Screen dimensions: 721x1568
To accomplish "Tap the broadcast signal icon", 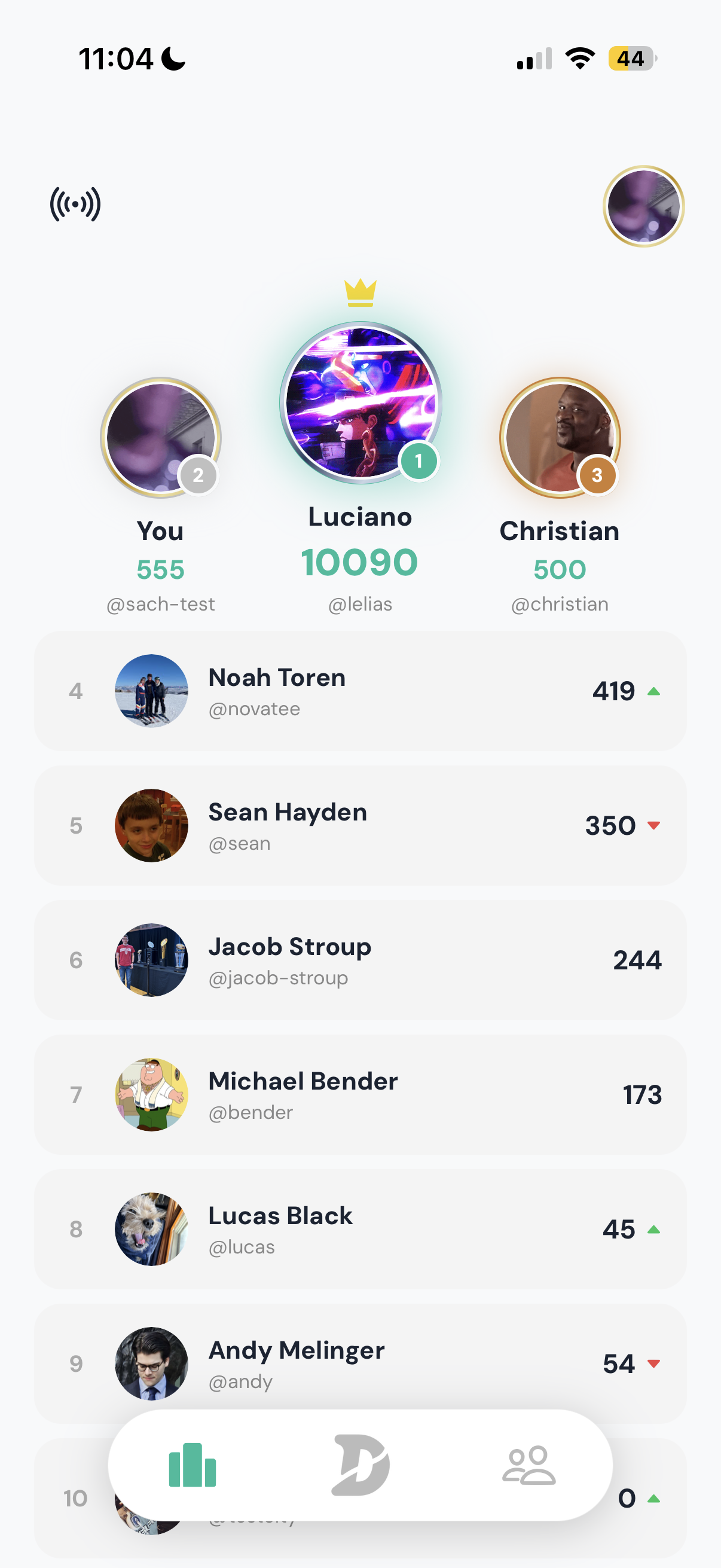I will click(75, 205).
